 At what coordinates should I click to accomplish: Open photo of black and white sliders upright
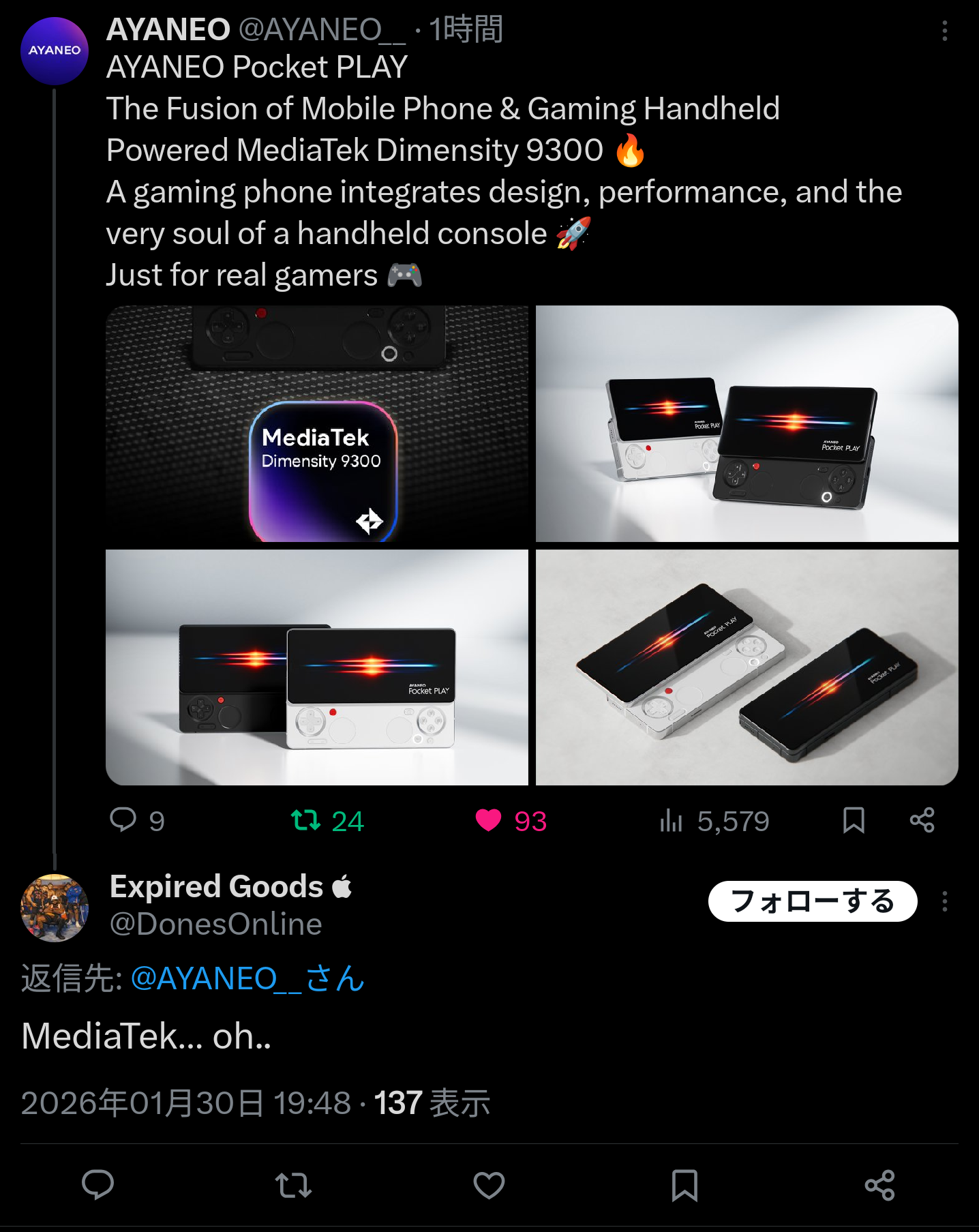[x=317, y=667]
